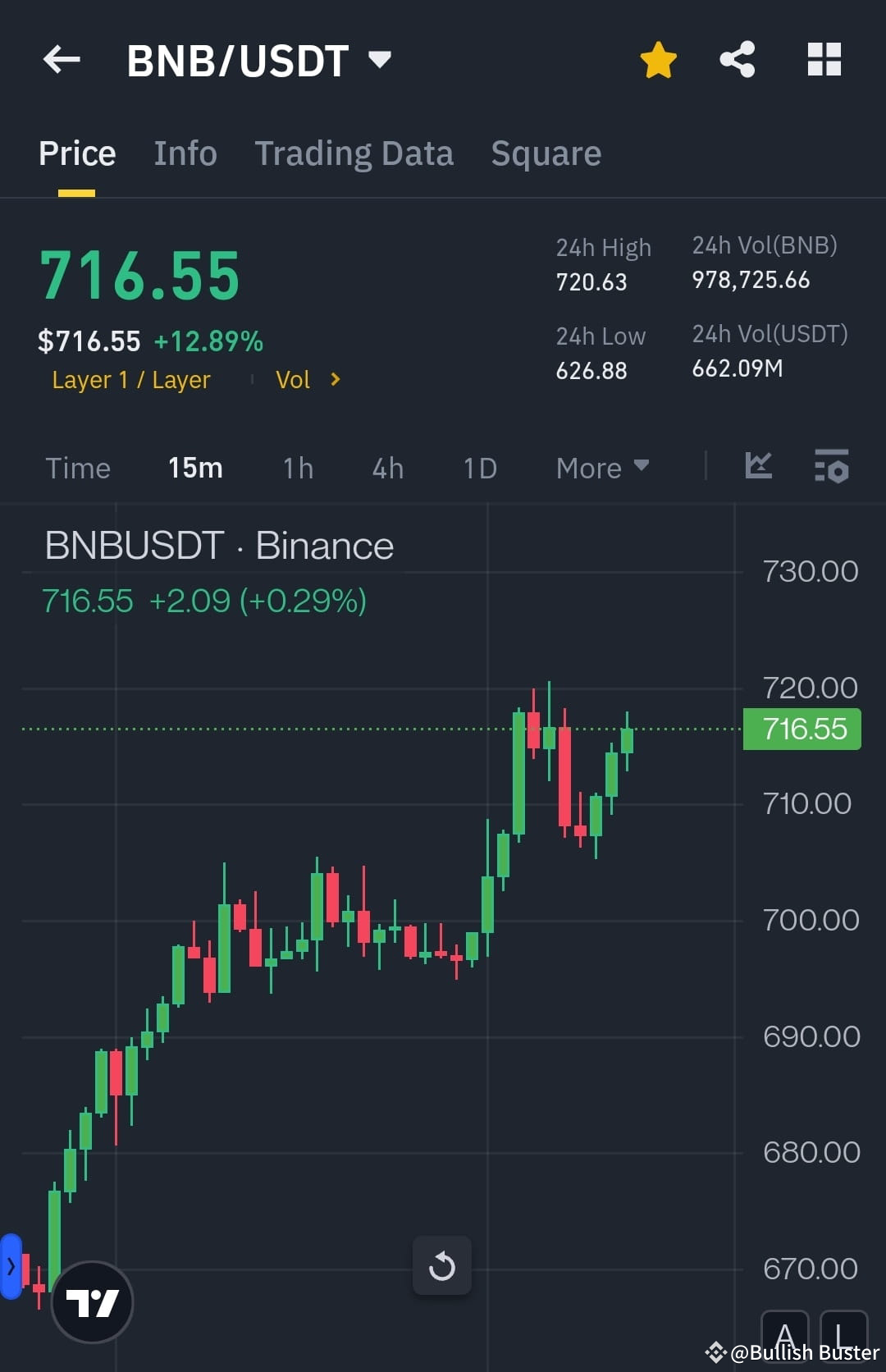Toggle BNB/USDT as a favorite star

658,58
